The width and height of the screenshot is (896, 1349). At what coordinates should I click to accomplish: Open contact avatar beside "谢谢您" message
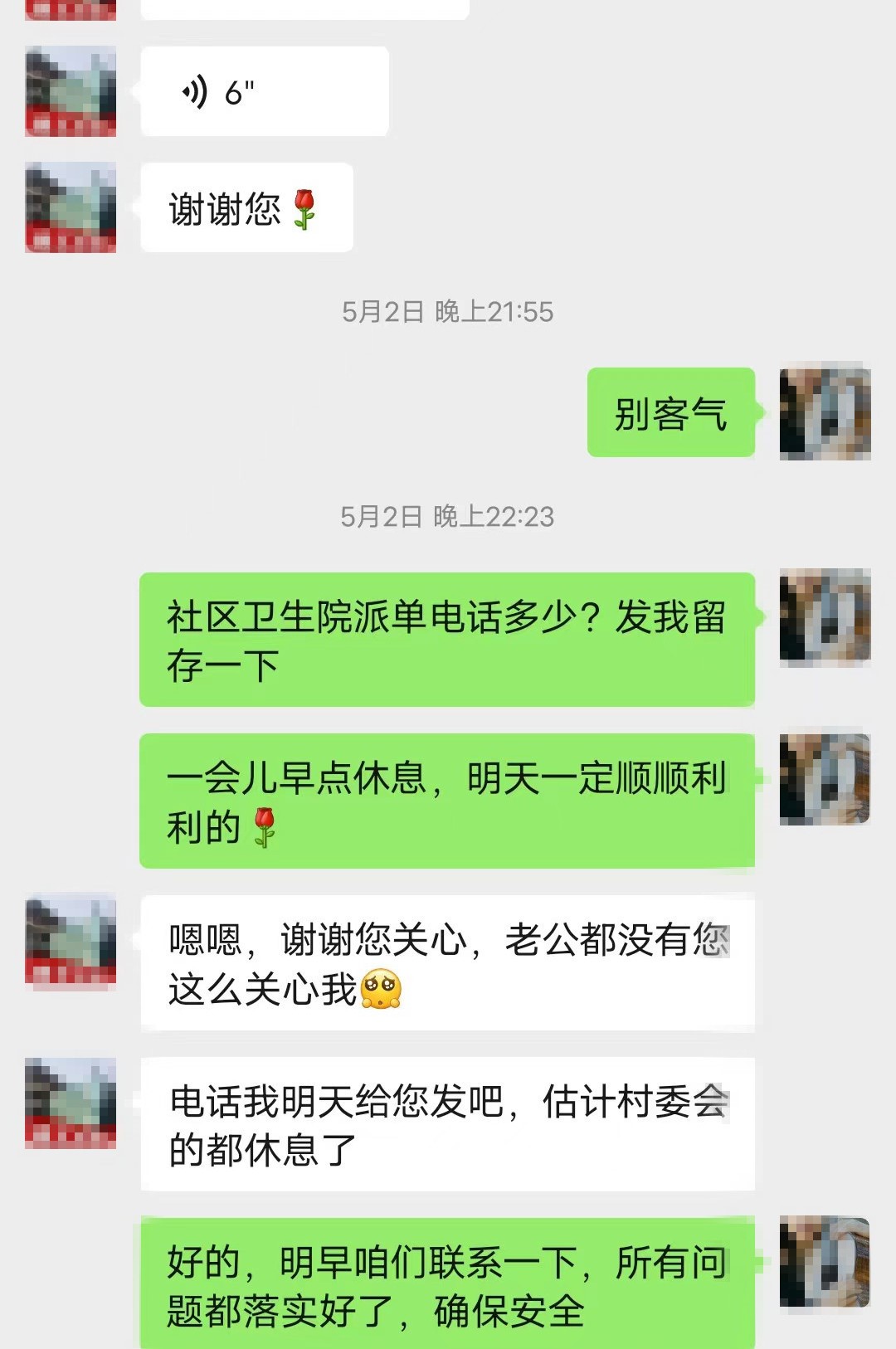[x=71, y=207]
